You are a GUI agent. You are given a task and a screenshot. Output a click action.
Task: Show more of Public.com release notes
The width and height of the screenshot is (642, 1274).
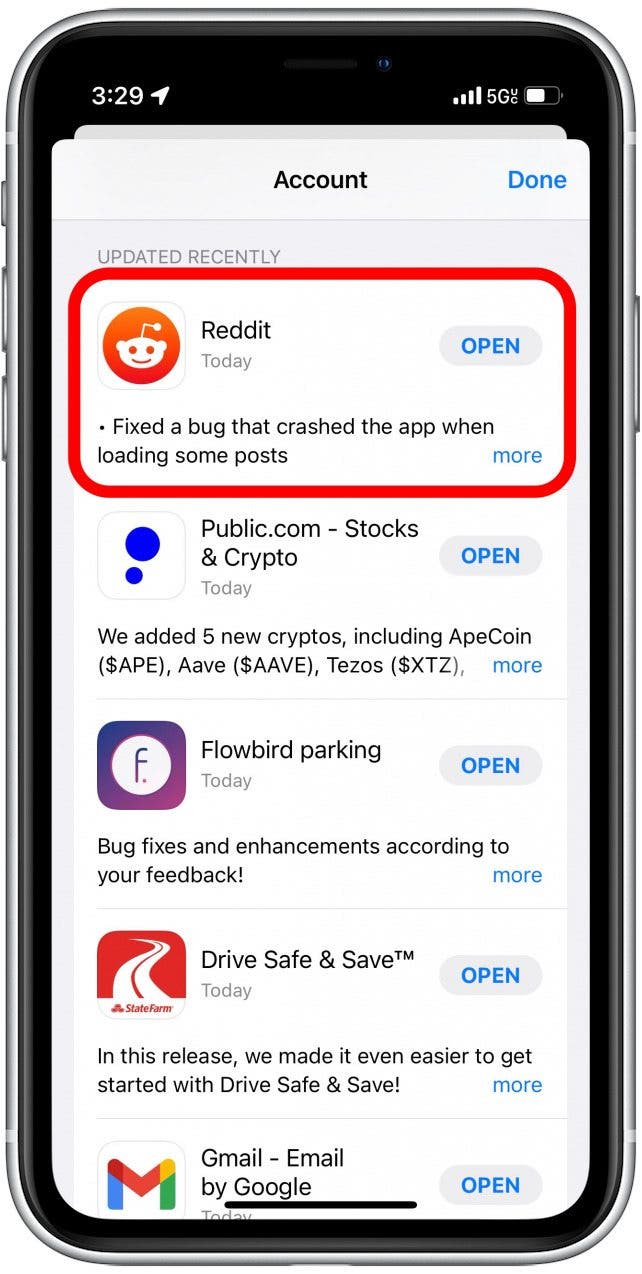click(517, 666)
